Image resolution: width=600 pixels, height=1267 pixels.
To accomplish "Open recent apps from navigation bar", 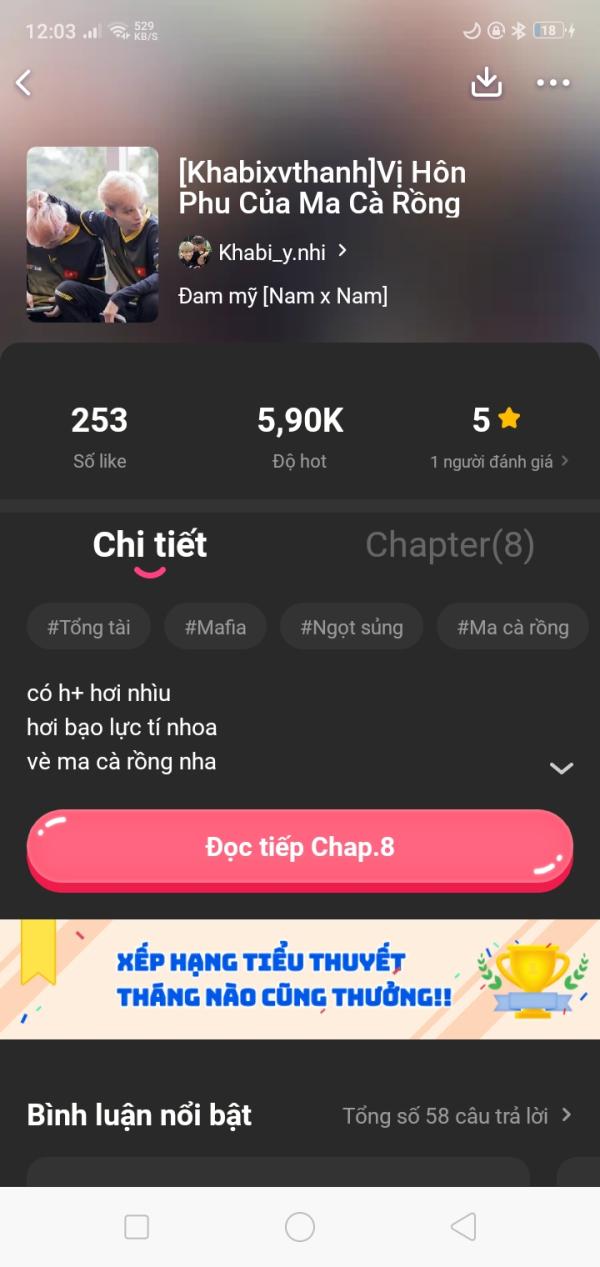I will click(136, 1227).
